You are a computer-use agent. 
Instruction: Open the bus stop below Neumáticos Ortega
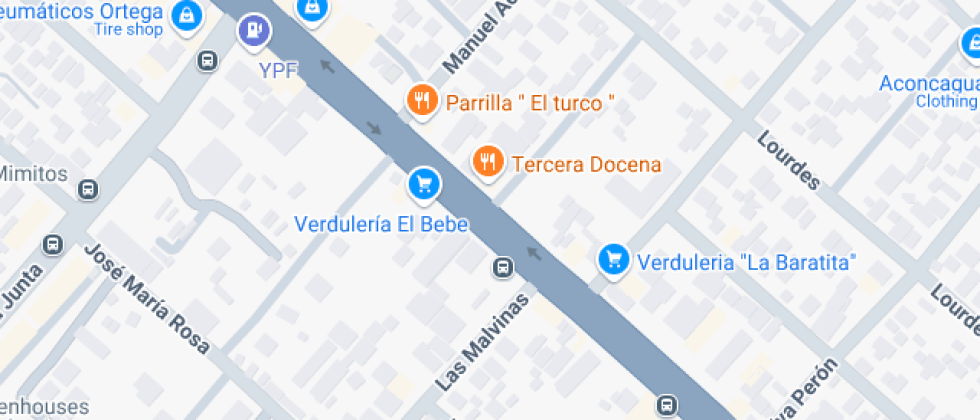click(208, 59)
